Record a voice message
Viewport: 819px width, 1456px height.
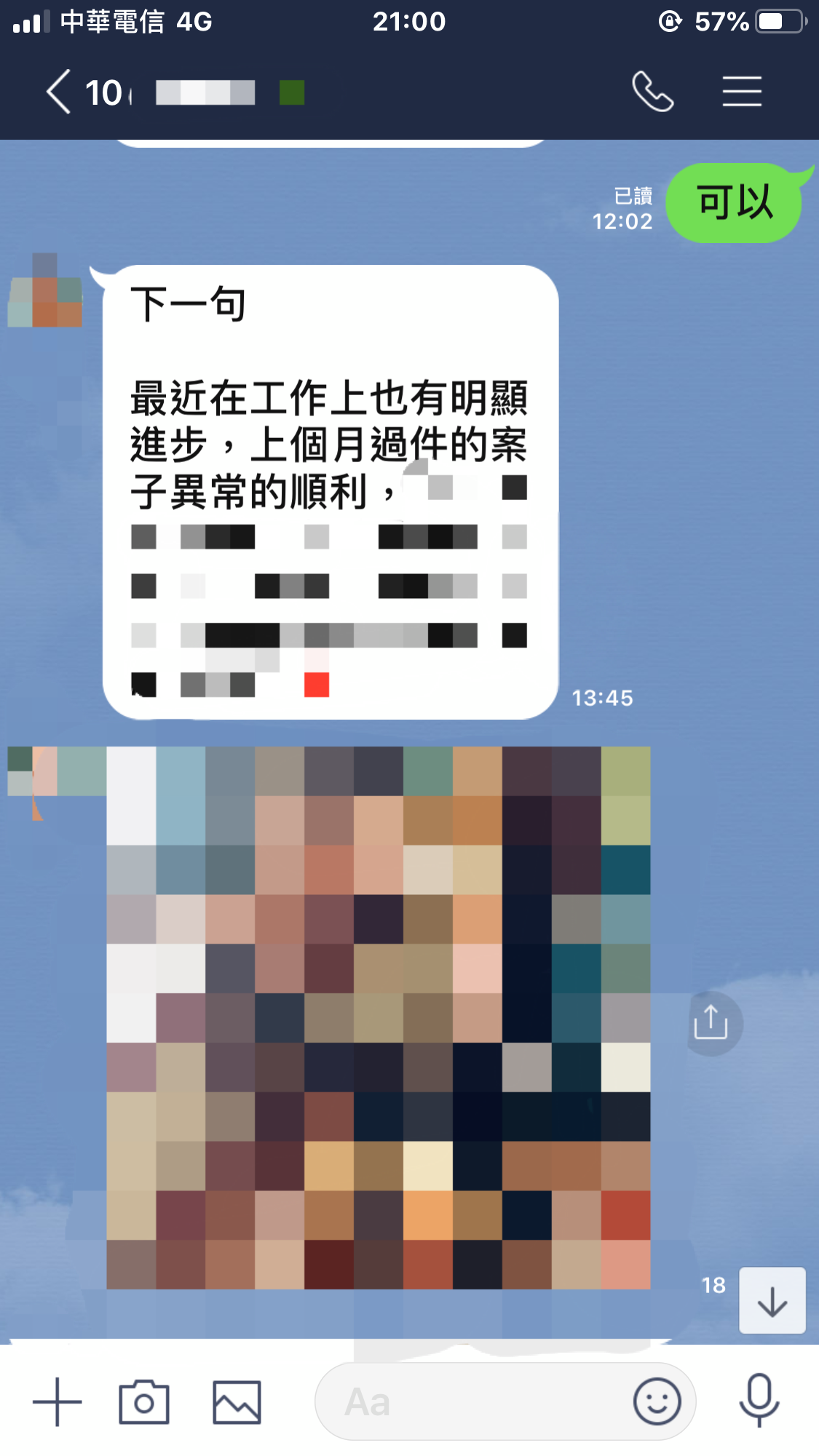[x=759, y=1400]
